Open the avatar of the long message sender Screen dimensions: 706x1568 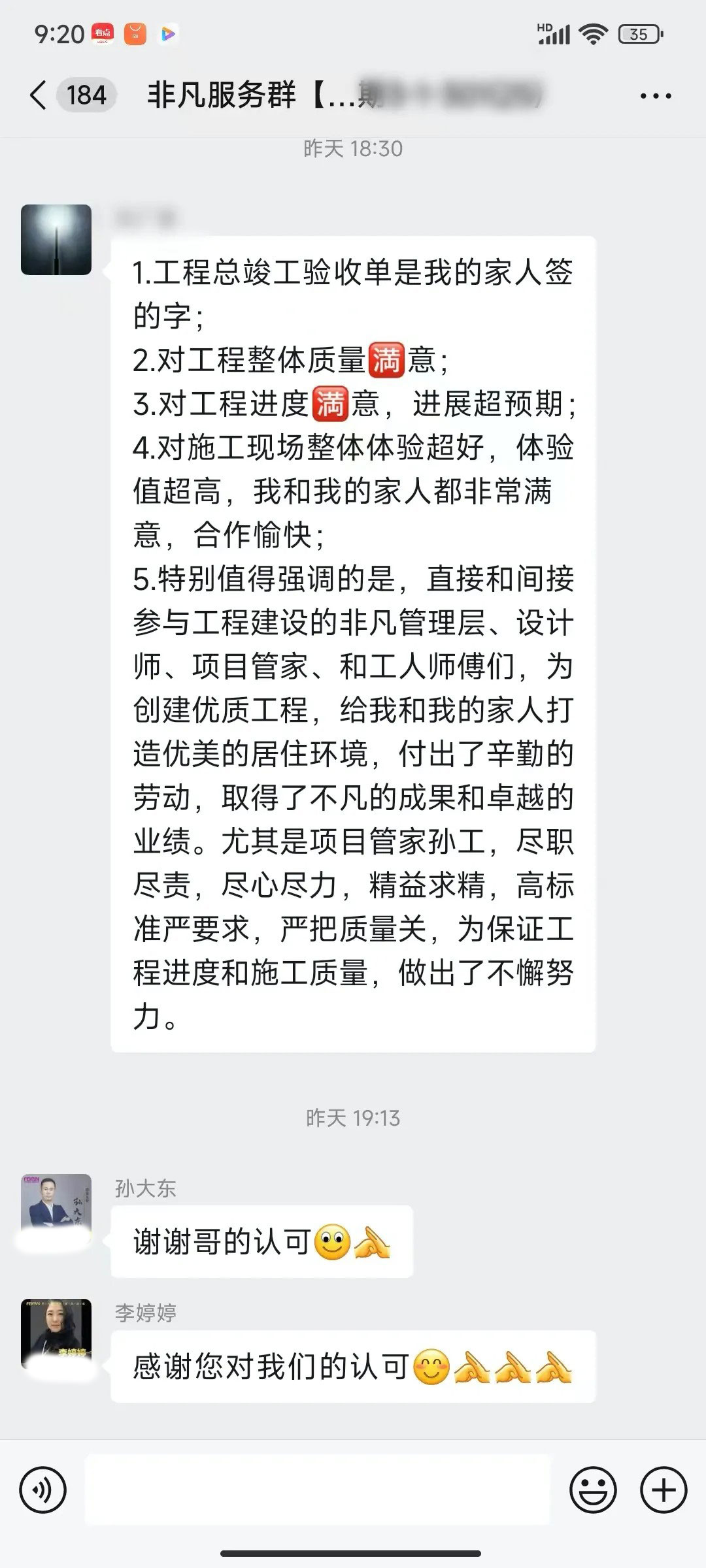[56, 239]
